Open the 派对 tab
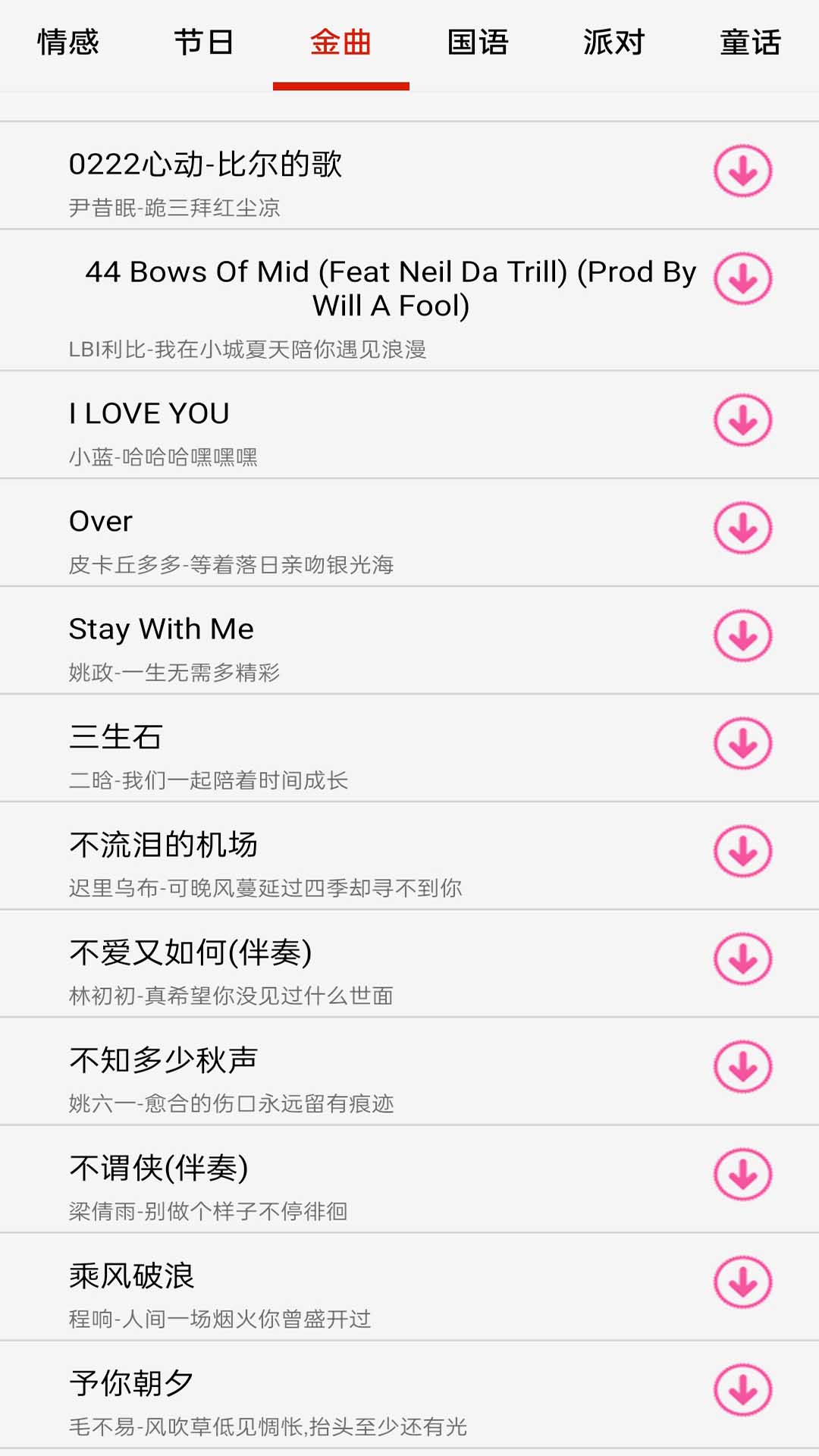Screen dimensions: 819x1456 pos(614,42)
